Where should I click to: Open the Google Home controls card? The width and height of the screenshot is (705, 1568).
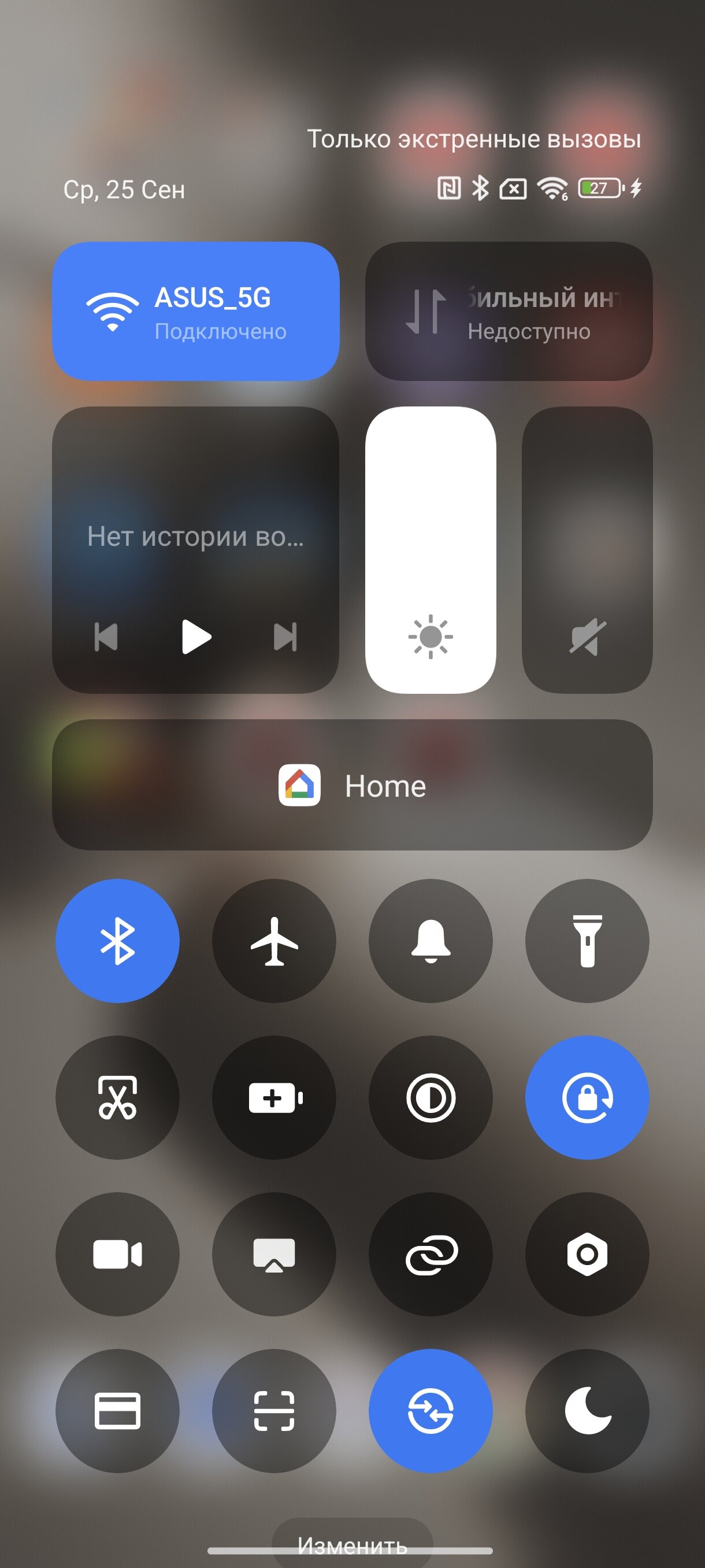coord(352,785)
